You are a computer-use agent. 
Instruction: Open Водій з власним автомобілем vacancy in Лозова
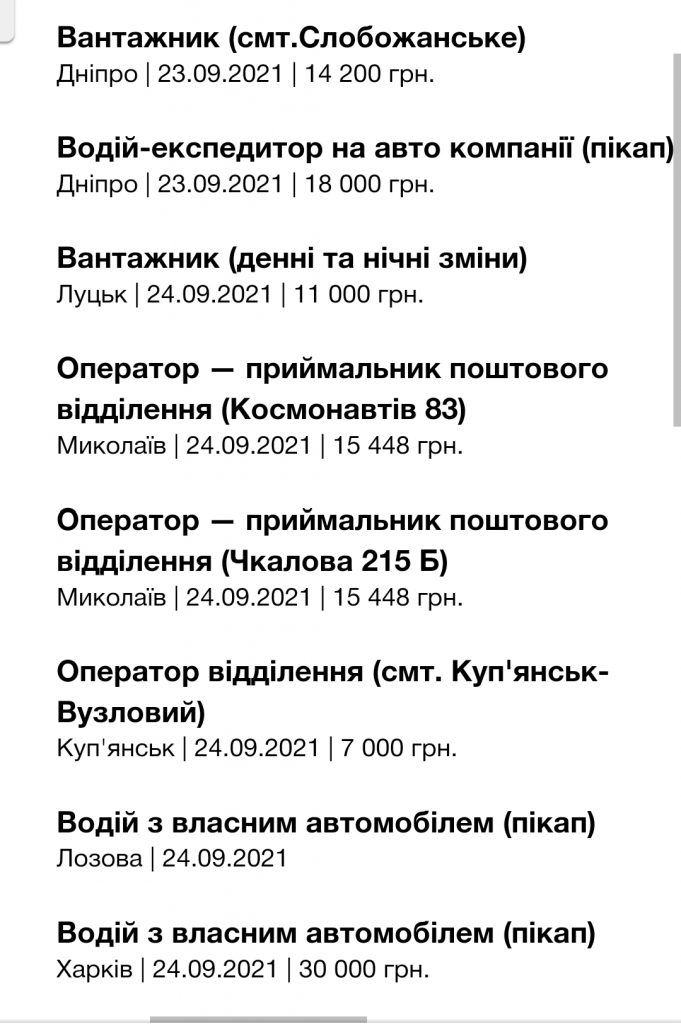(x=326, y=824)
